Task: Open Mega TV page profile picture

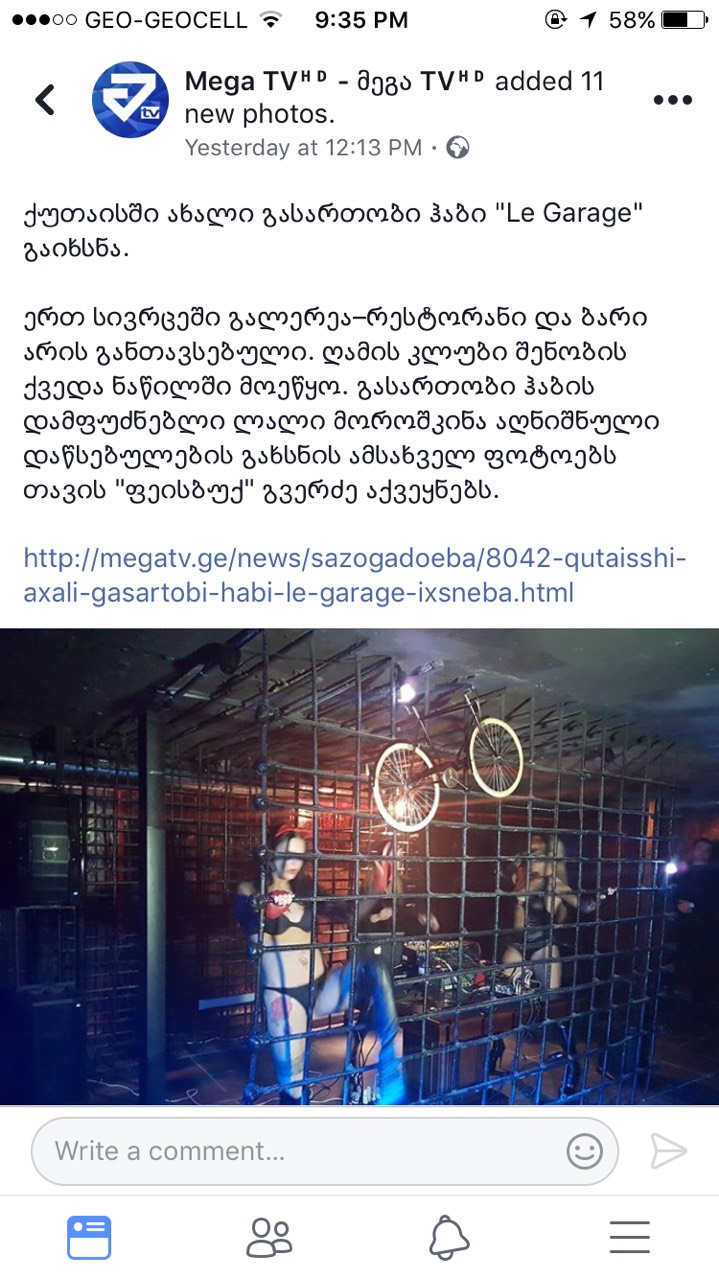Action: point(129,100)
